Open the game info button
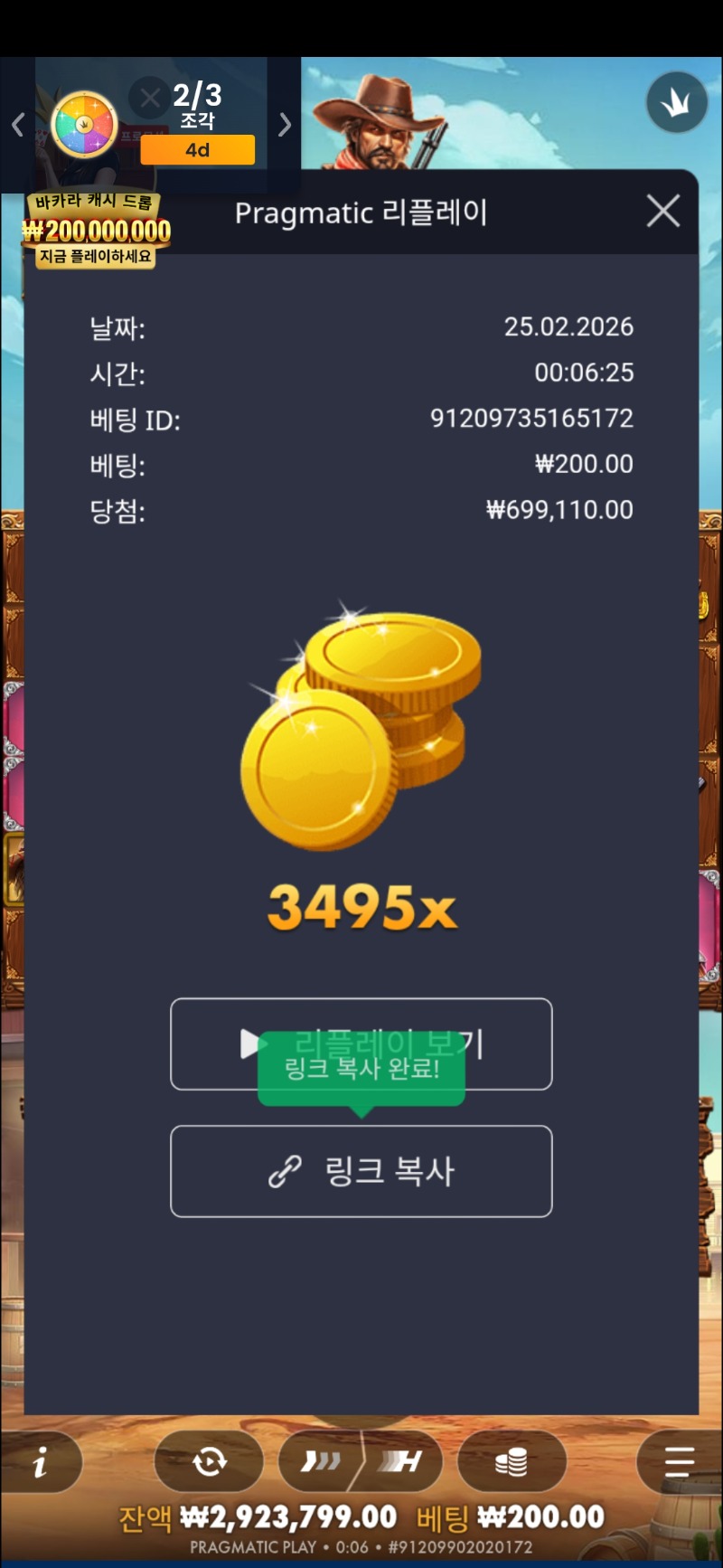Image resolution: width=723 pixels, height=1568 pixels. click(x=41, y=1461)
